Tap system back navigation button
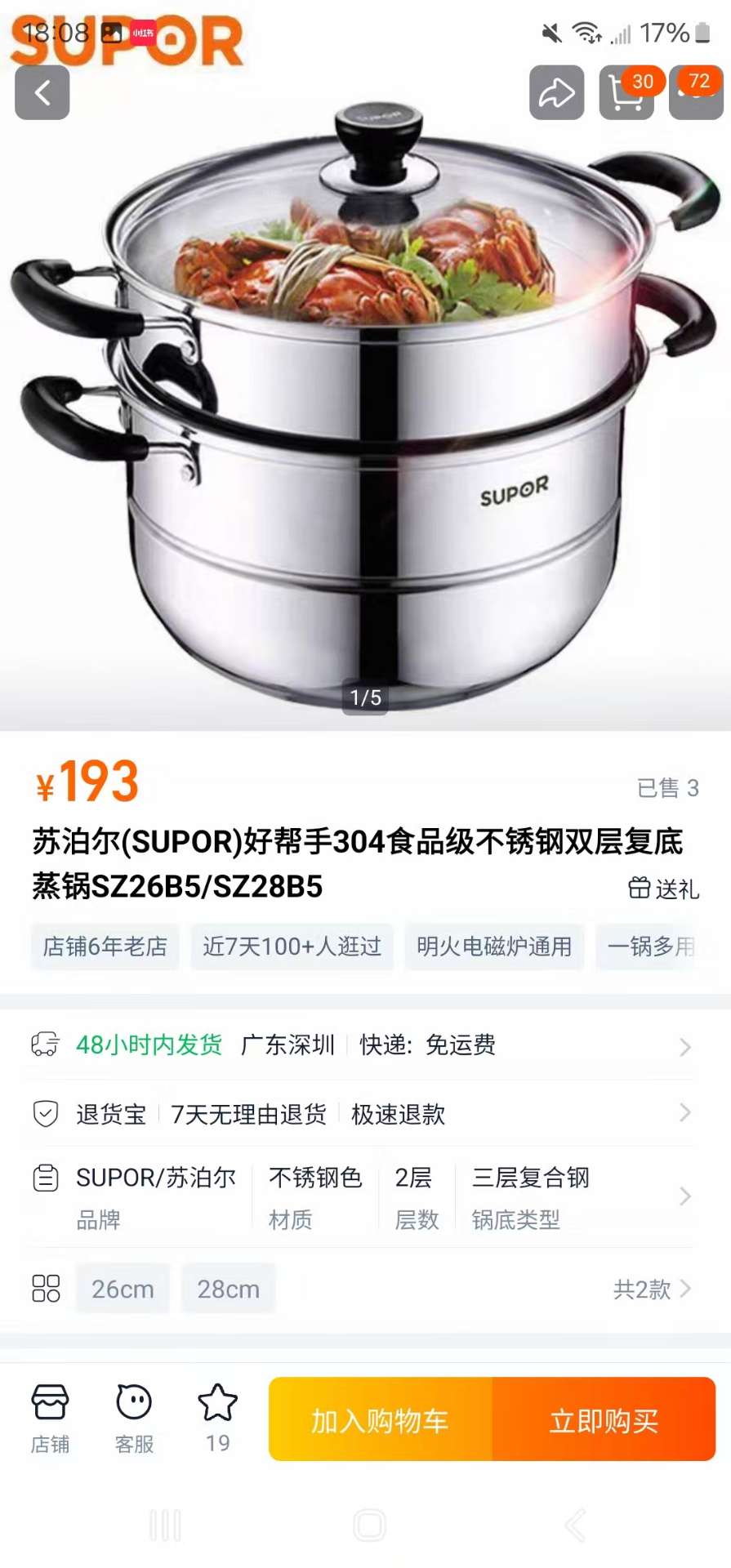The image size is (731, 1568). (575, 1525)
